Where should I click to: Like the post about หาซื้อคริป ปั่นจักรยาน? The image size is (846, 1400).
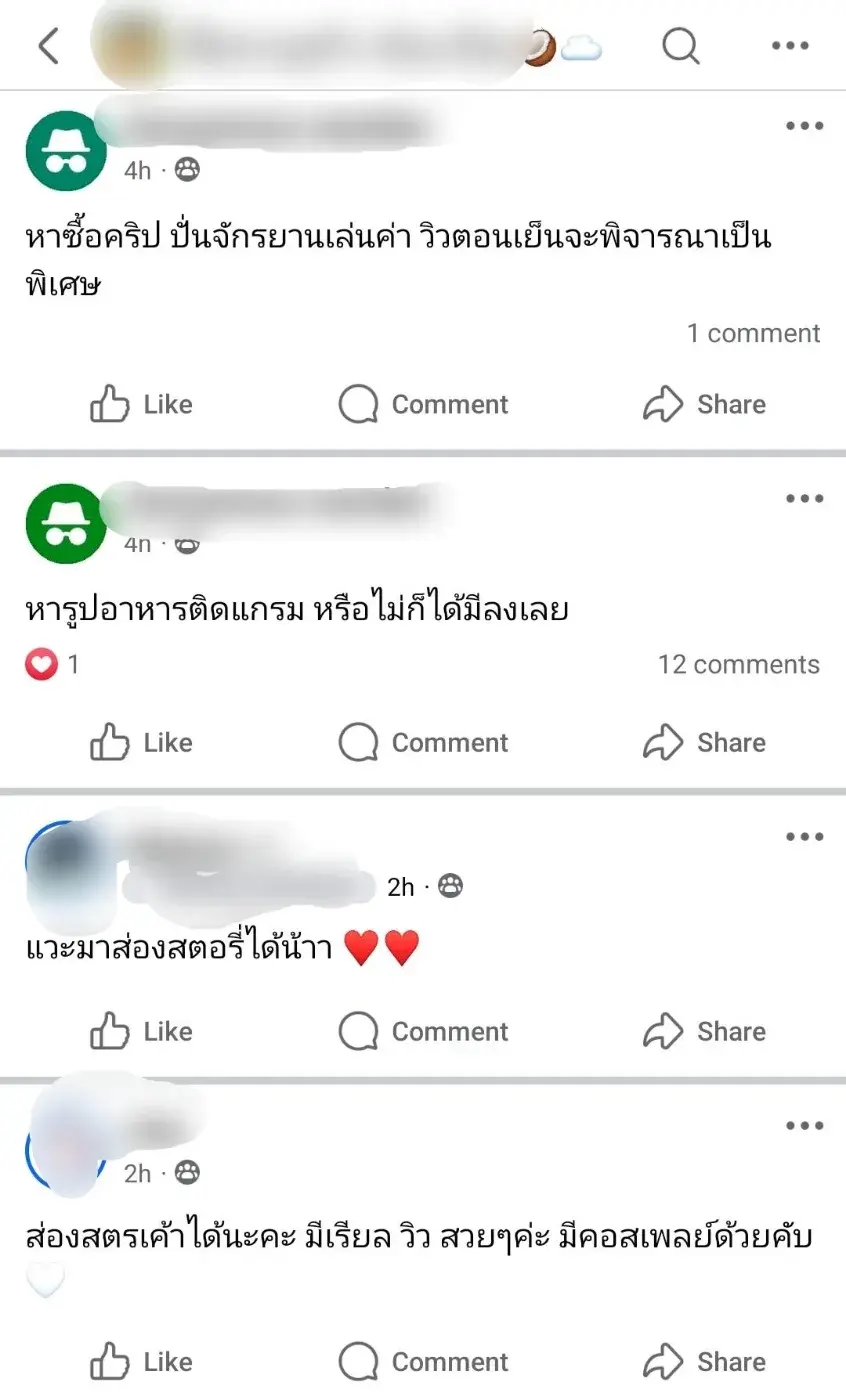click(x=141, y=405)
